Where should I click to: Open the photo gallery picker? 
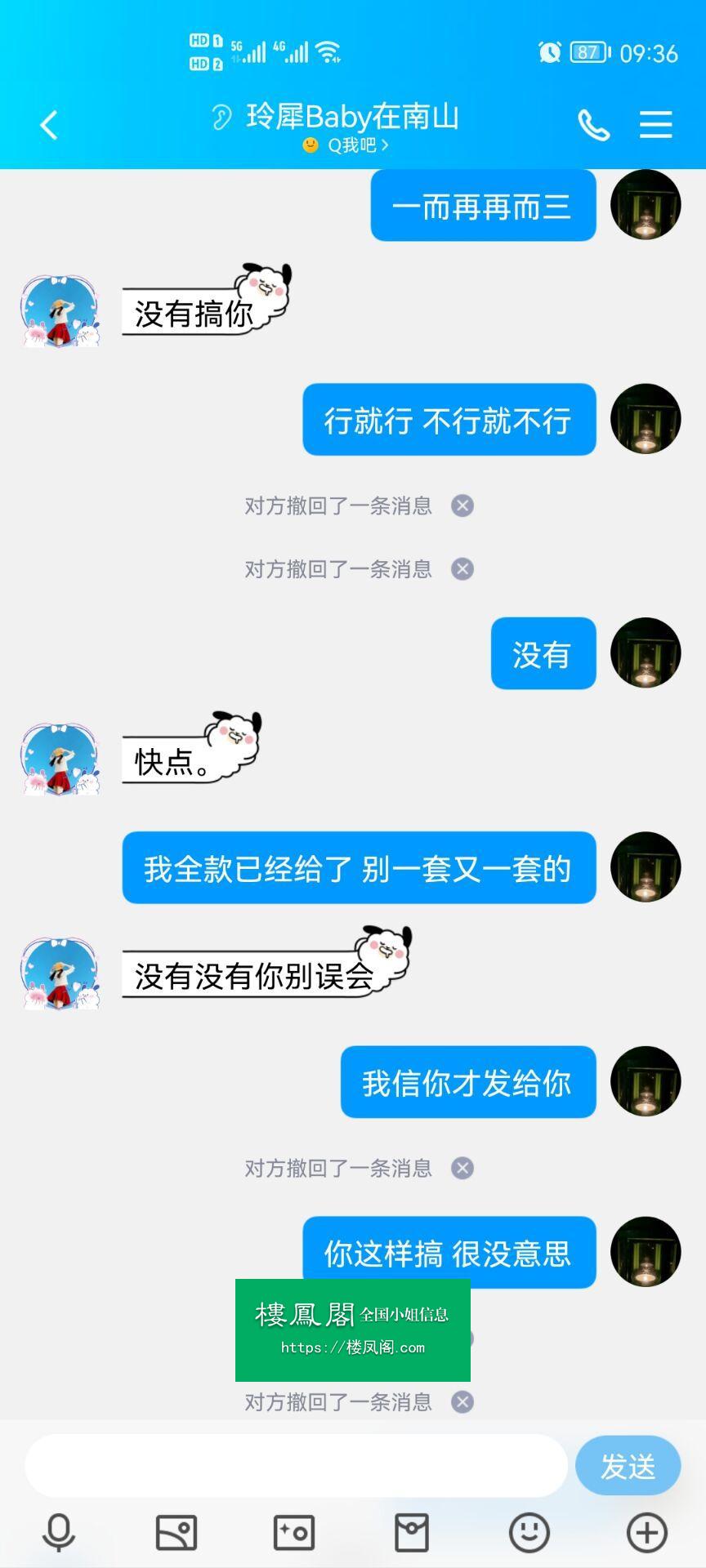[176, 1532]
